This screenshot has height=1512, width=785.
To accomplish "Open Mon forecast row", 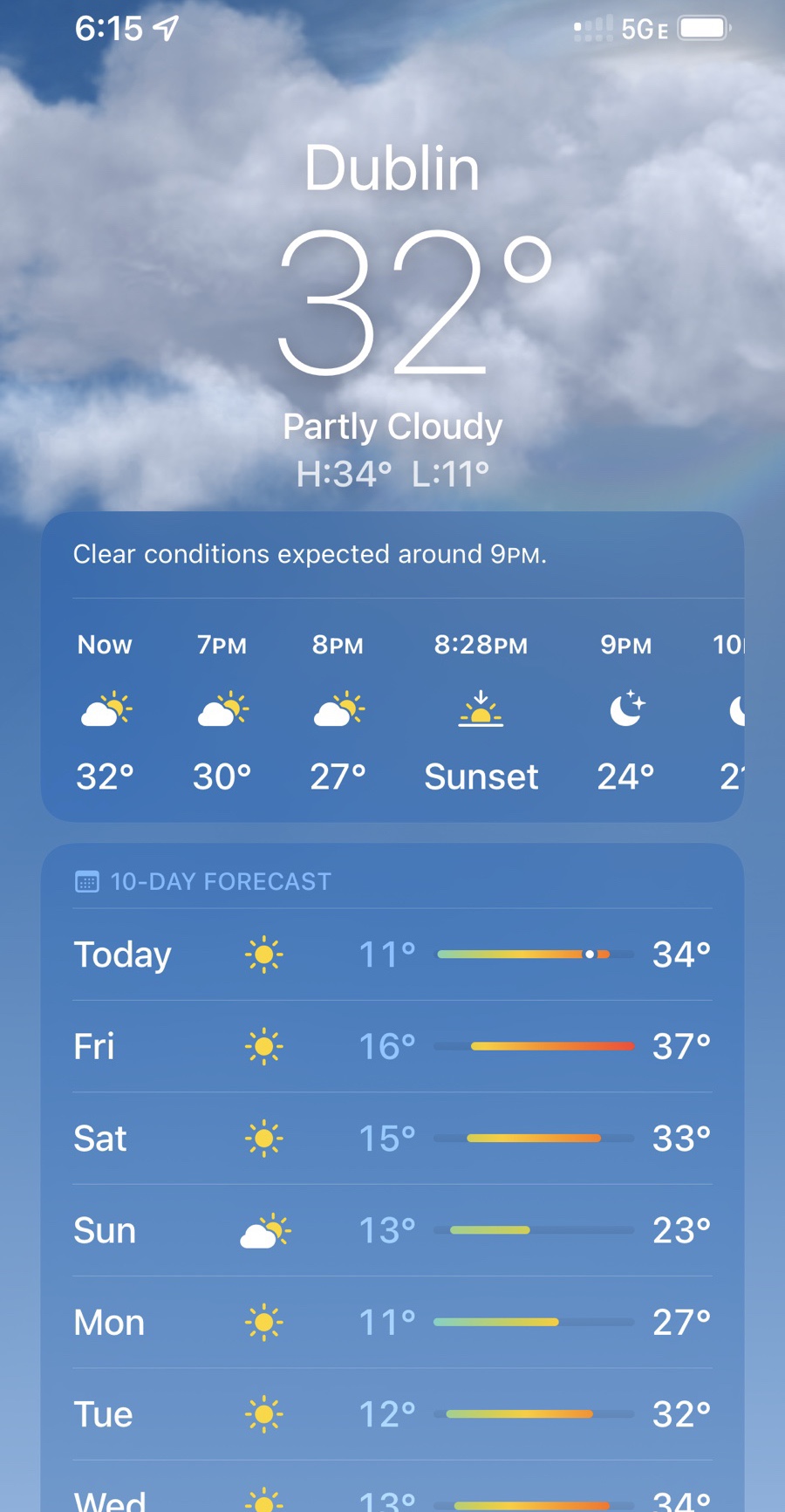I will (x=392, y=1323).
